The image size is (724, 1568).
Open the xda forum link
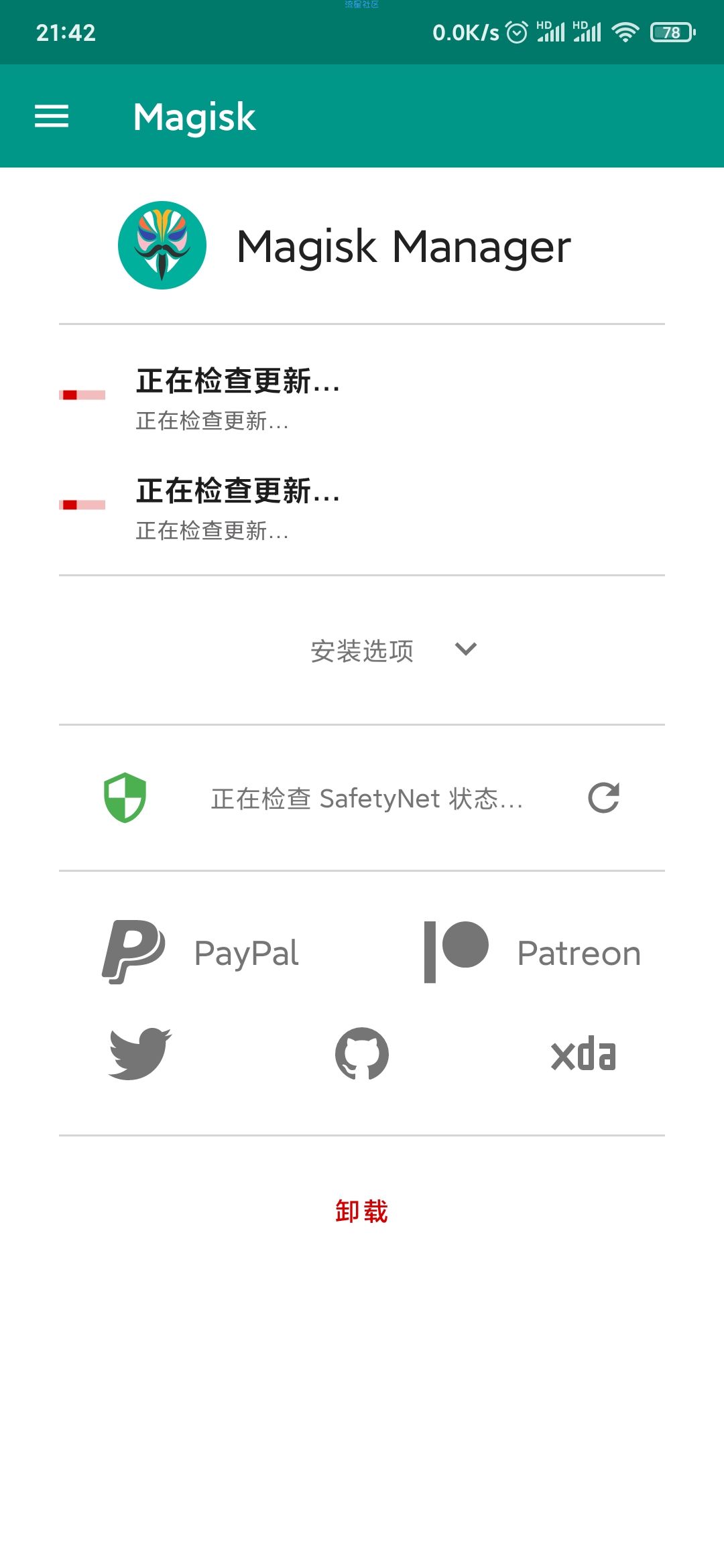tap(583, 1054)
